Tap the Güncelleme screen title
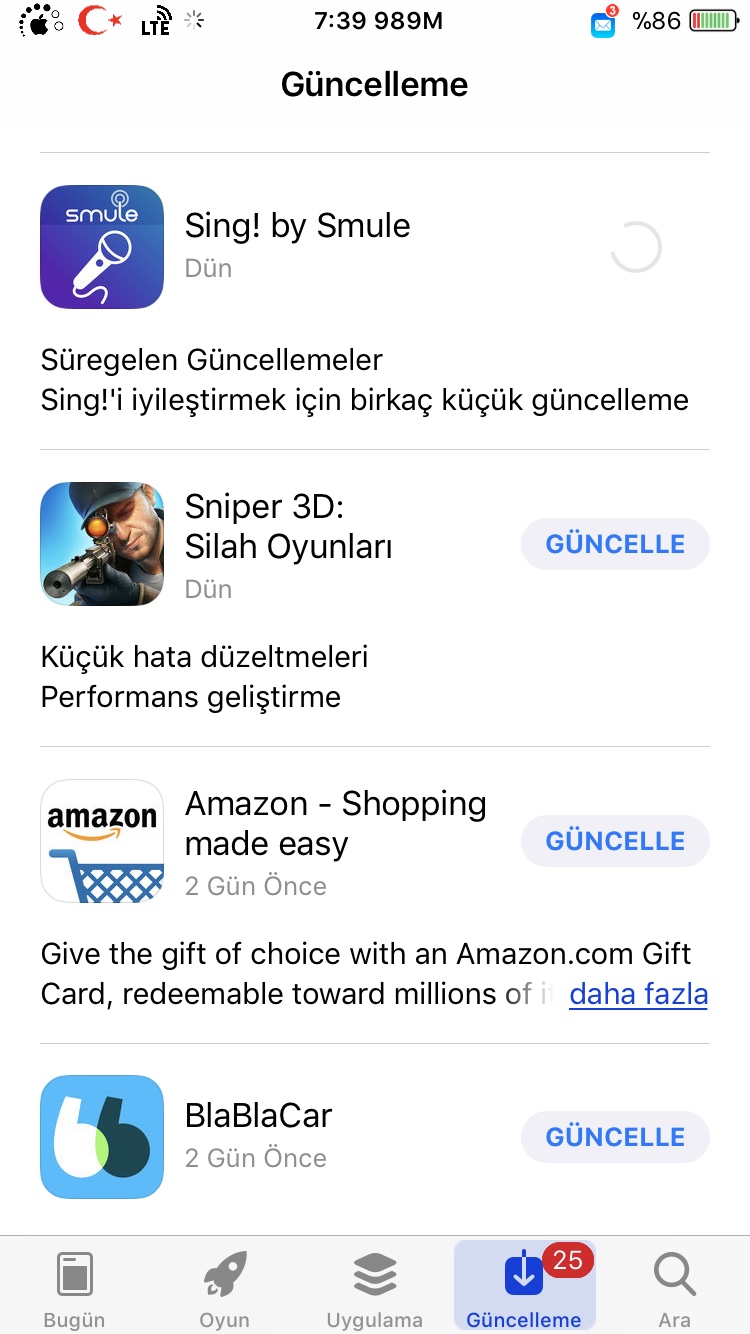The image size is (750, 1334). (374, 84)
